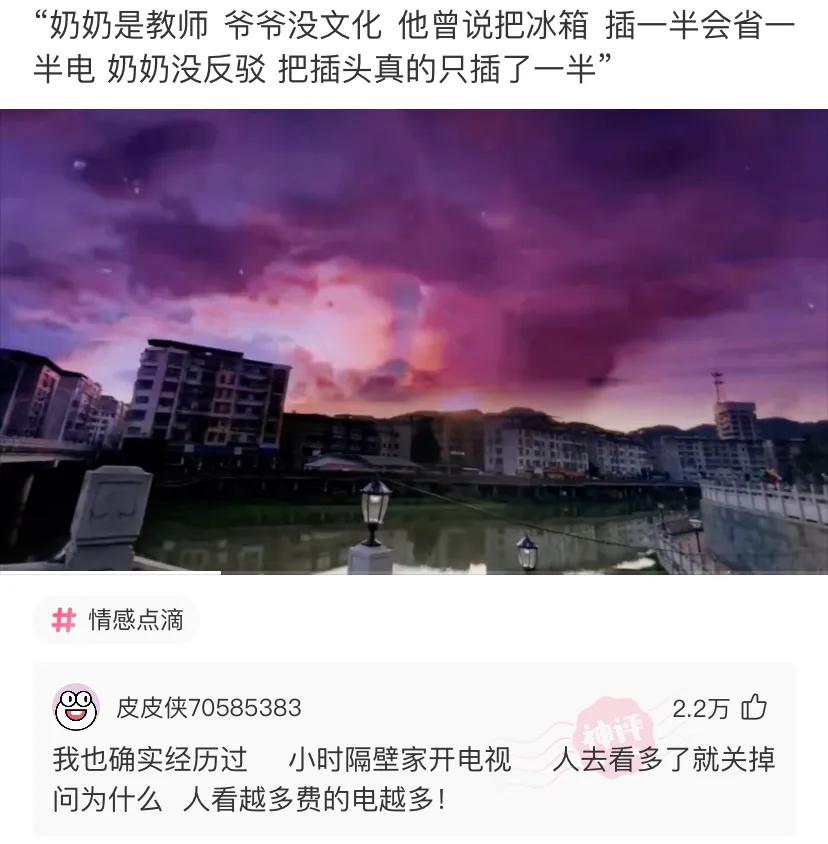Open the 情感点滴 topic tag
This screenshot has width=828, height=844.
pyautogui.click(x=116, y=620)
